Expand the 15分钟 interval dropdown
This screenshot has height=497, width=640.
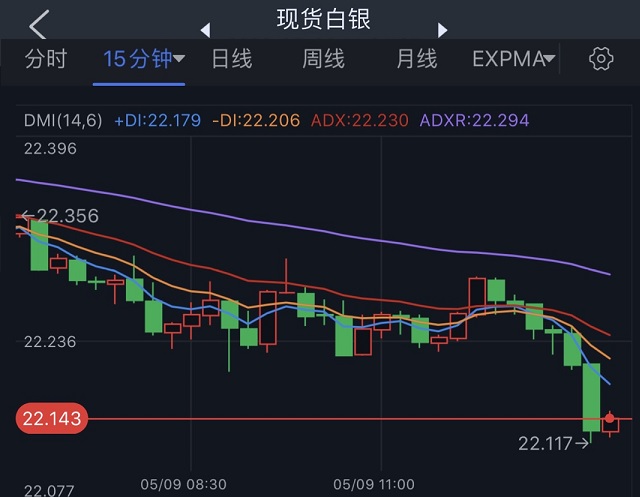144,59
